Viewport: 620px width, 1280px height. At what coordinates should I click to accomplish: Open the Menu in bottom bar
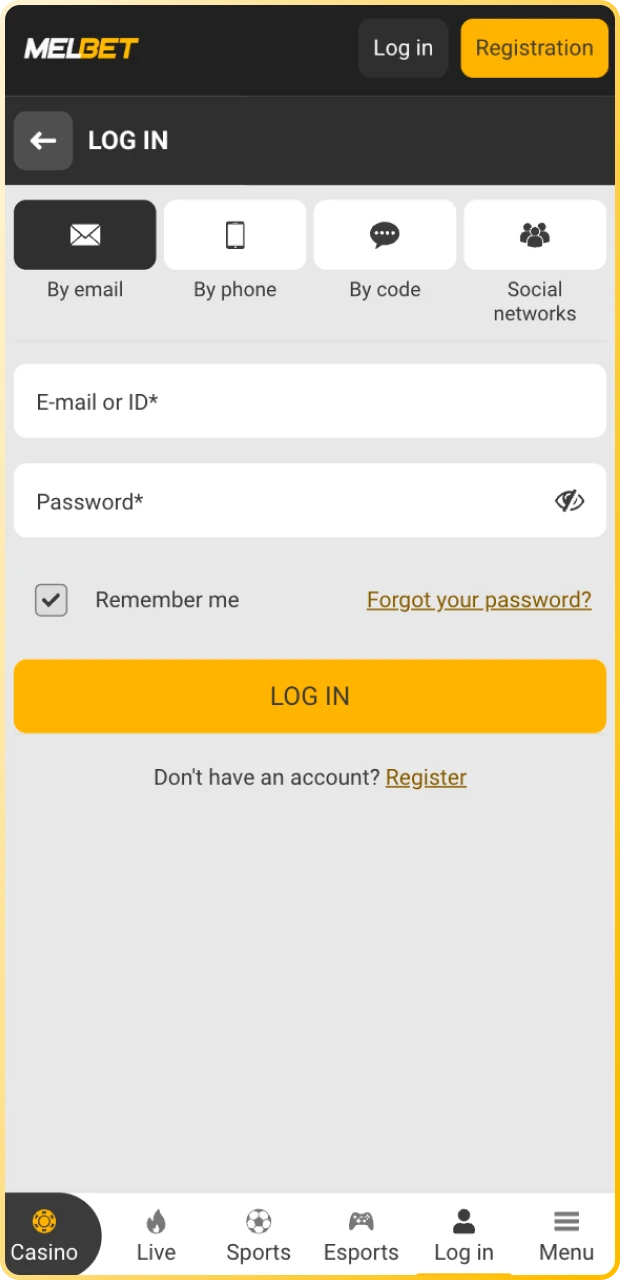[566, 1236]
